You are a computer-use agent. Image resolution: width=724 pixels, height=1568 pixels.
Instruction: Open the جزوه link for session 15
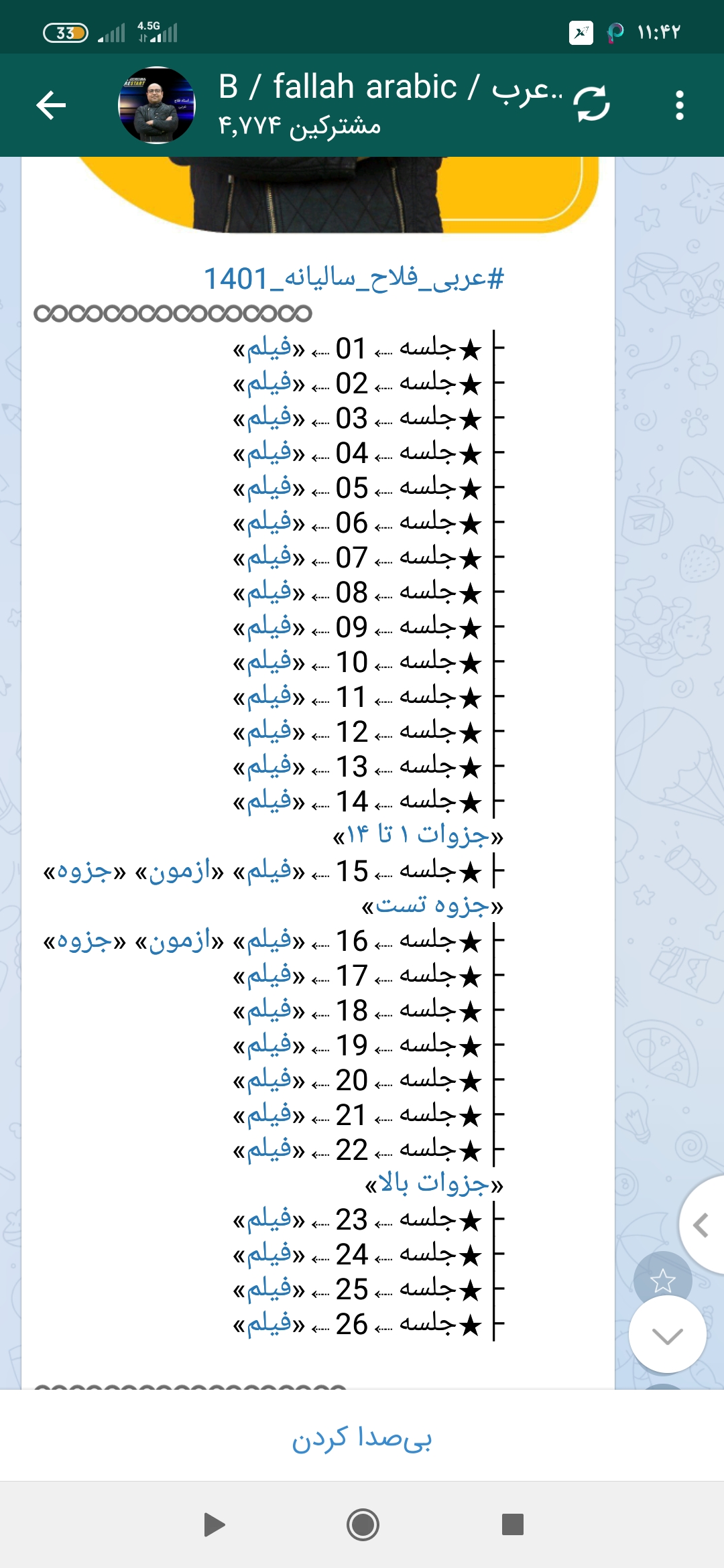tap(84, 871)
